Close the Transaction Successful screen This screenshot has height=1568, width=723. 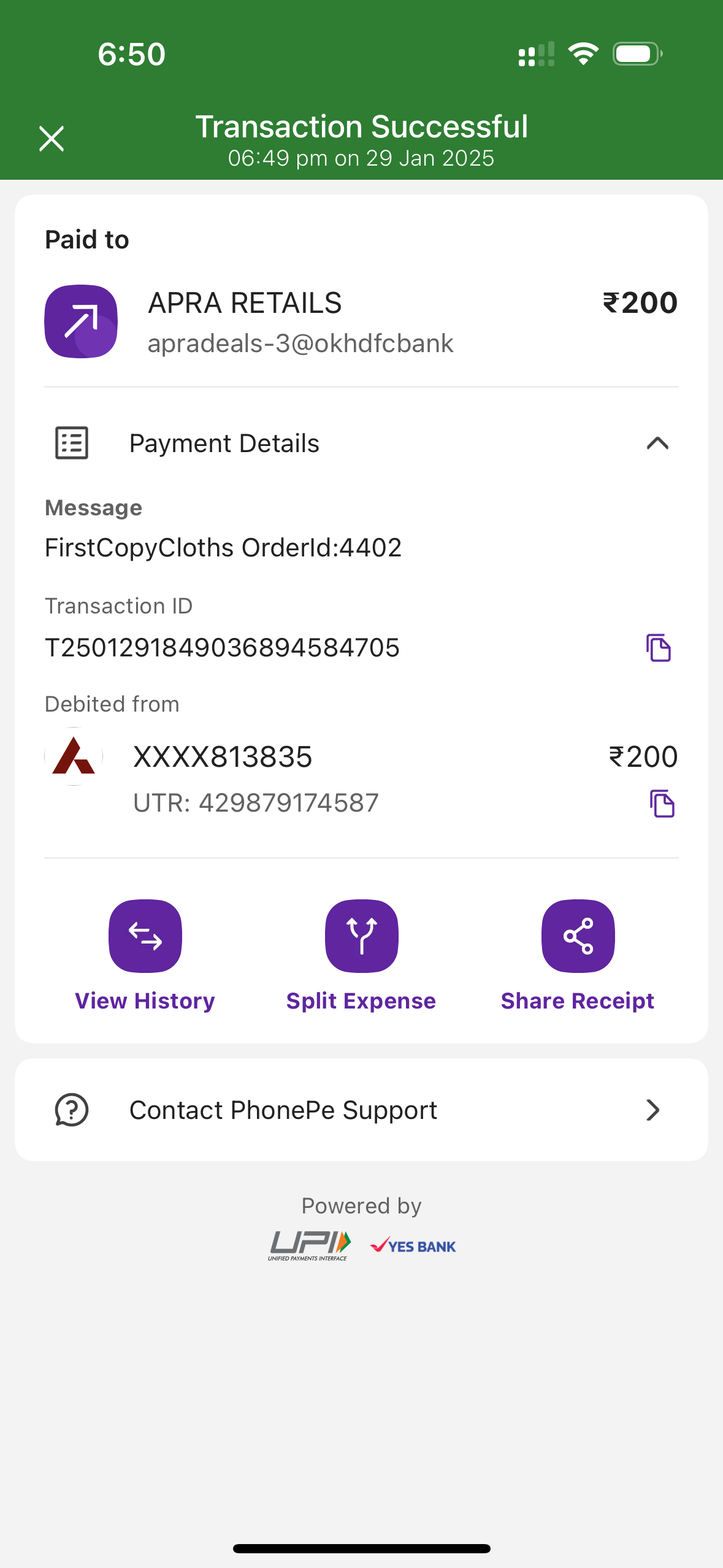point(52,139)
